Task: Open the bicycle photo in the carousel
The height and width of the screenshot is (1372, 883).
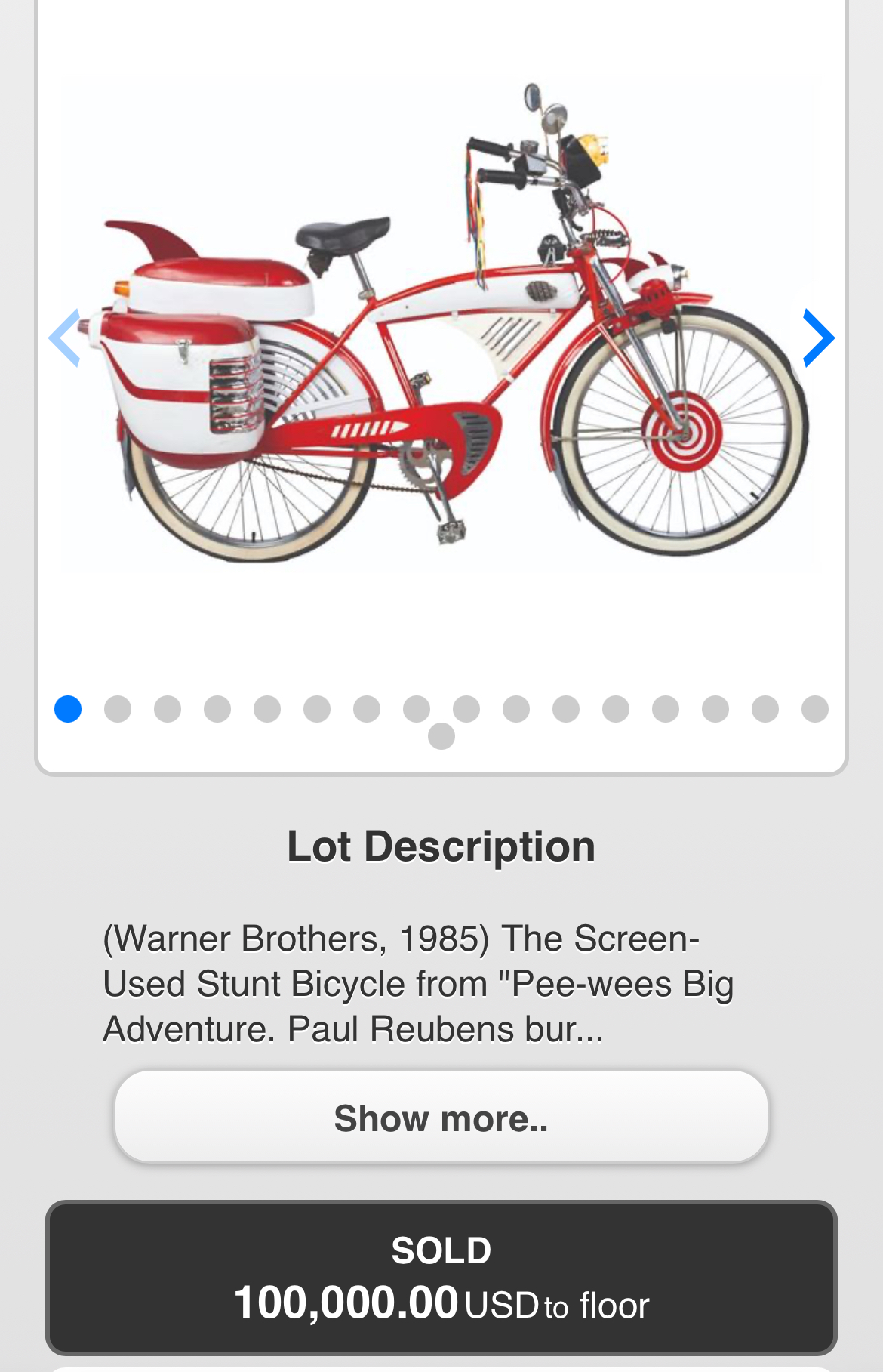Action: coord(441,325)
